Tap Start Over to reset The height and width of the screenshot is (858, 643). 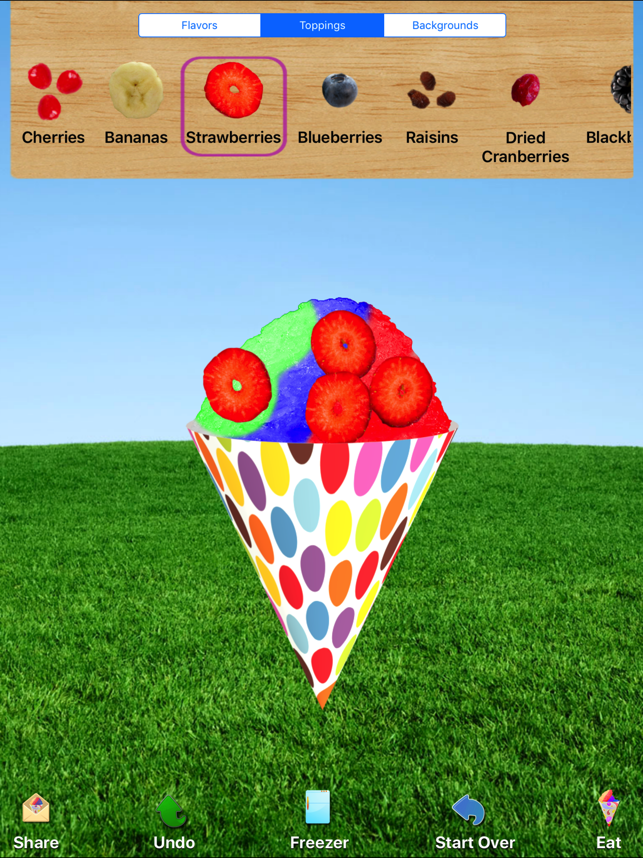[474, 822]
